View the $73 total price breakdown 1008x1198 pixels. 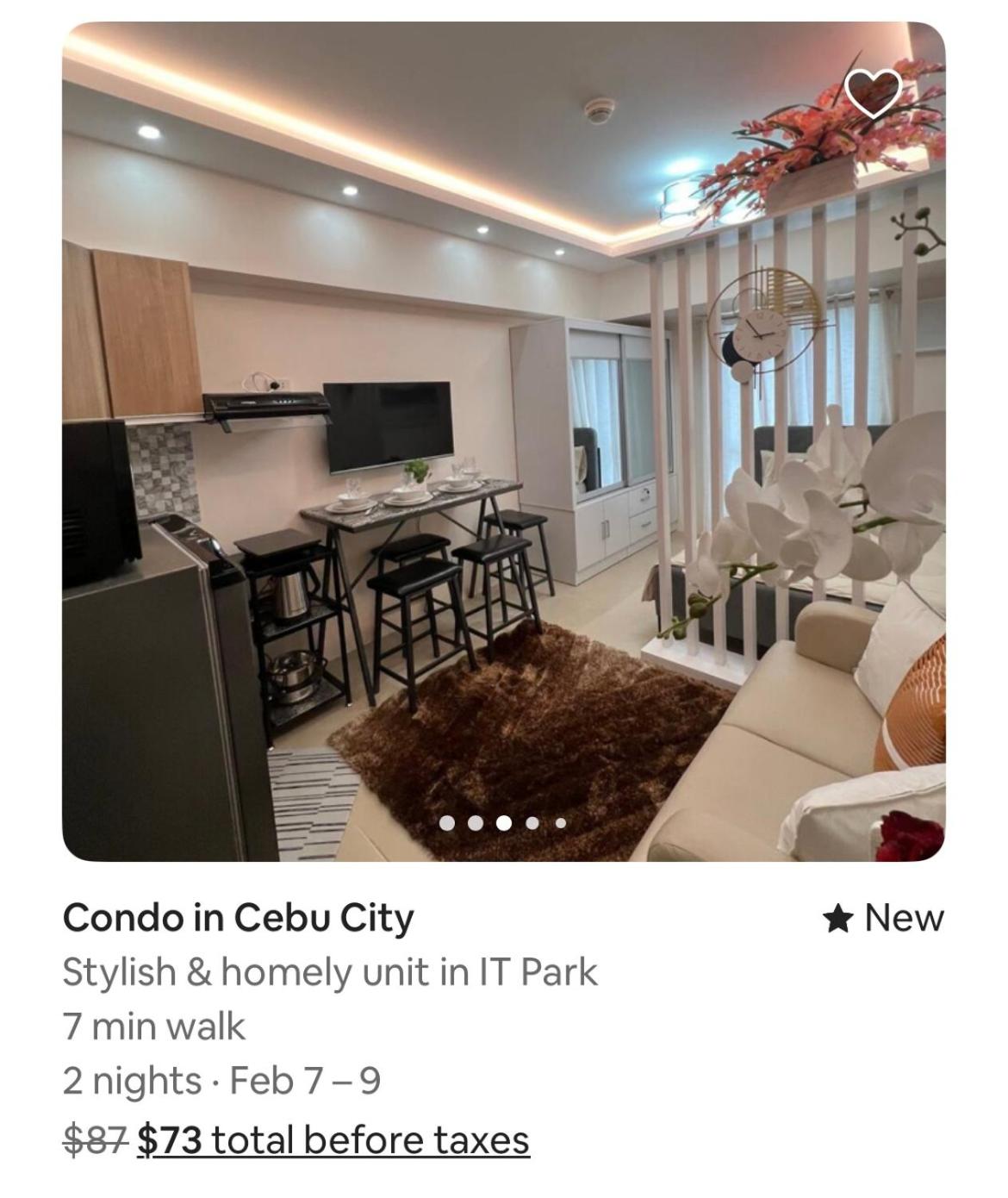click(x=333, y=1139)
